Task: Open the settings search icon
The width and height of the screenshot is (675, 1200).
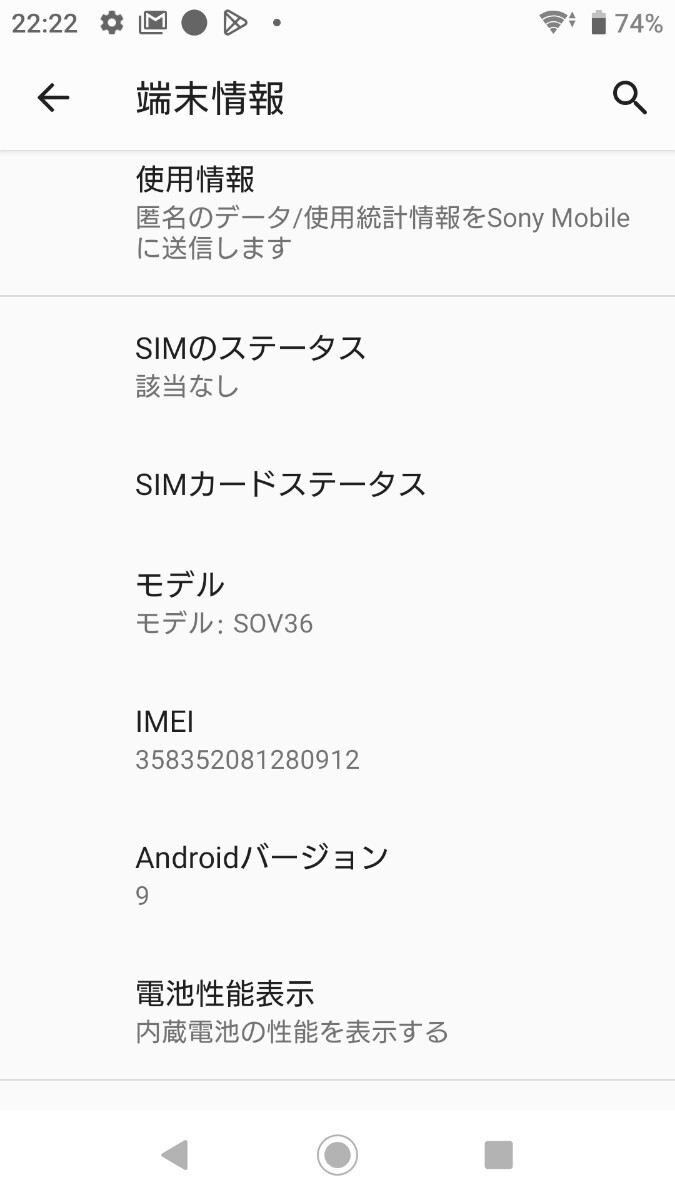Action: pyautogui.click(x=629, y=98)
